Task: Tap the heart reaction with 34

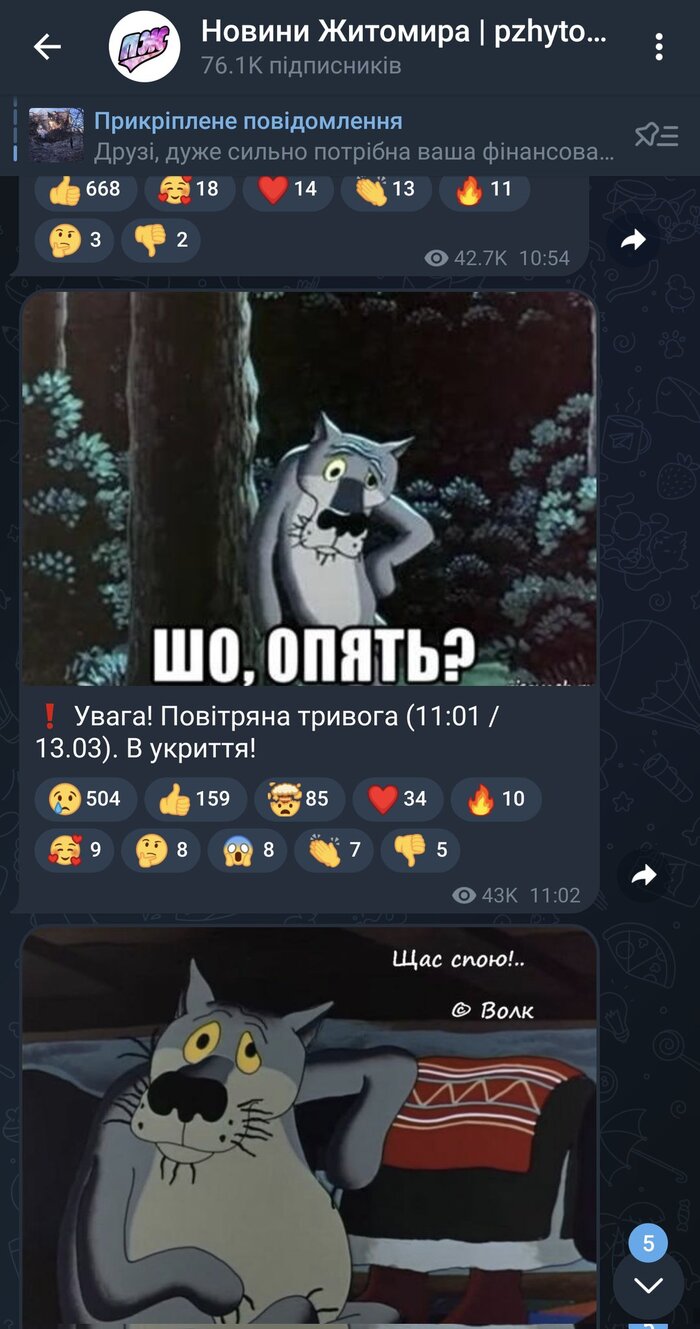Action: coord(397,798)
